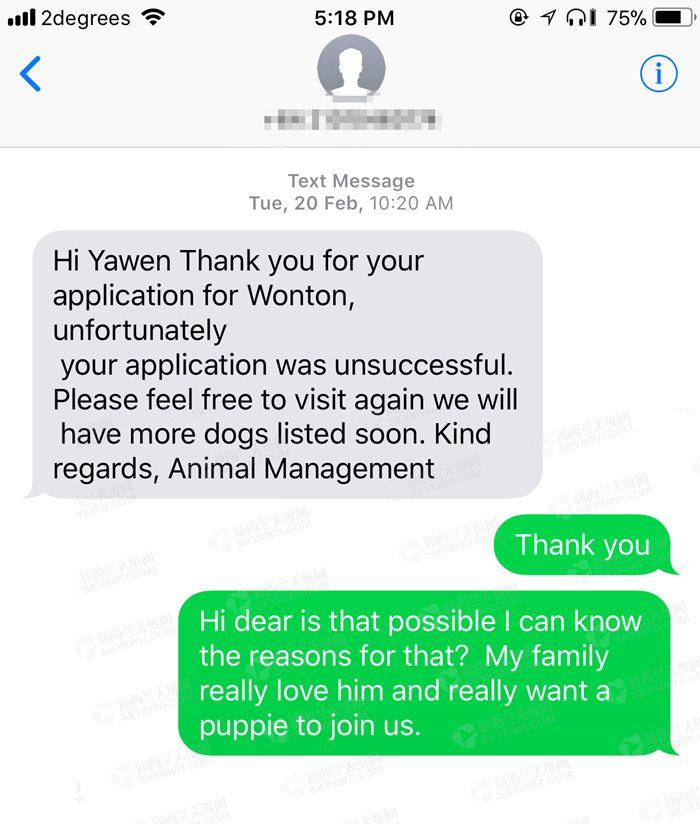Open the contact avatar at top
Screen dimensions: 700x824
(351, 70)
